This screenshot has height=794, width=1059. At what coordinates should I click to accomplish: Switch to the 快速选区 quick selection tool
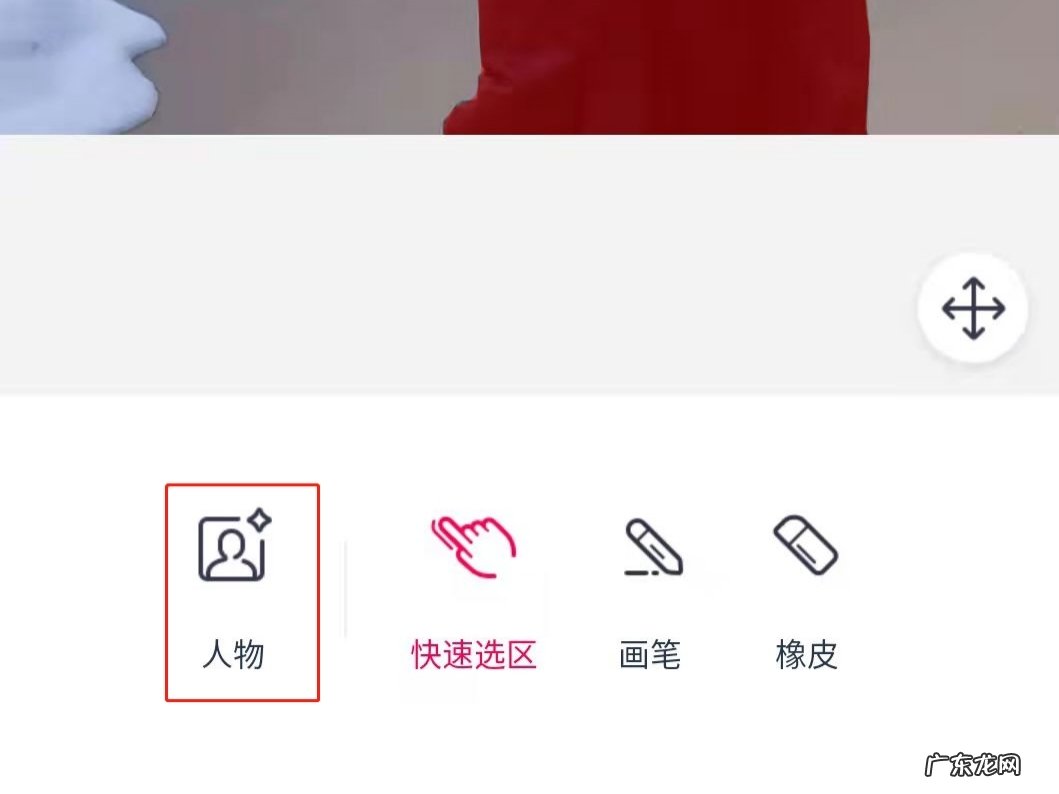point(473,591)
